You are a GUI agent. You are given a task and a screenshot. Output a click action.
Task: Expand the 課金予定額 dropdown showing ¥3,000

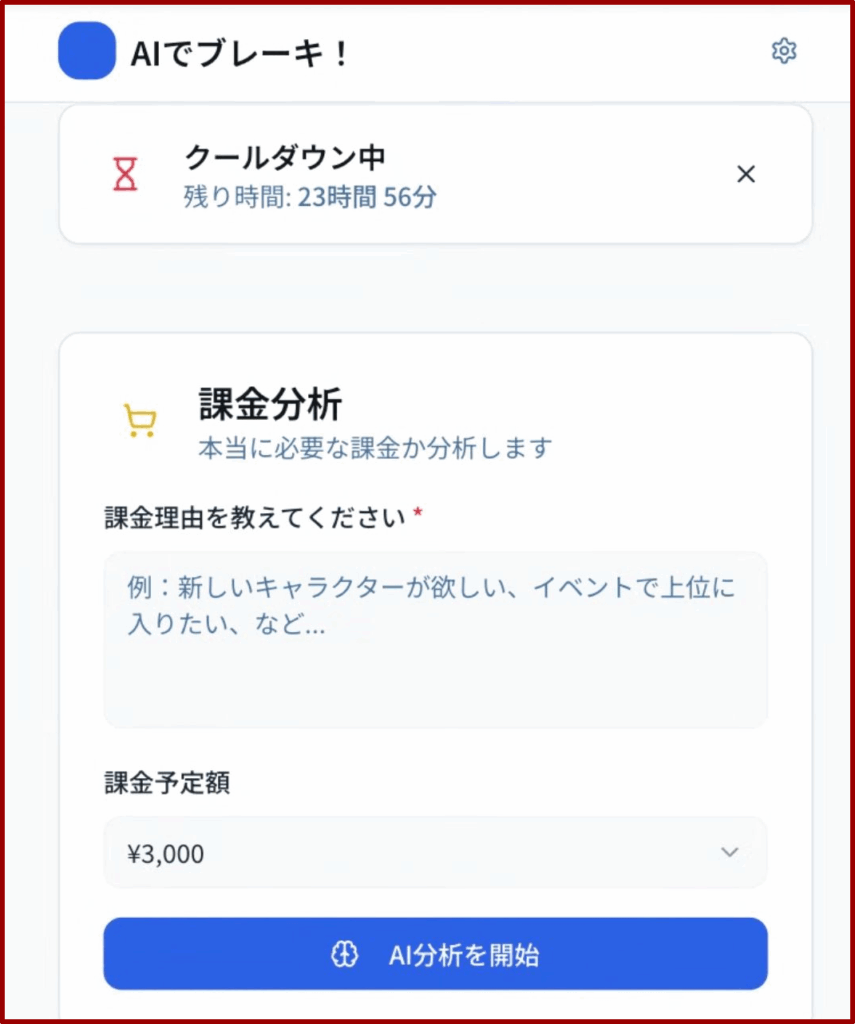coord(435,853)
